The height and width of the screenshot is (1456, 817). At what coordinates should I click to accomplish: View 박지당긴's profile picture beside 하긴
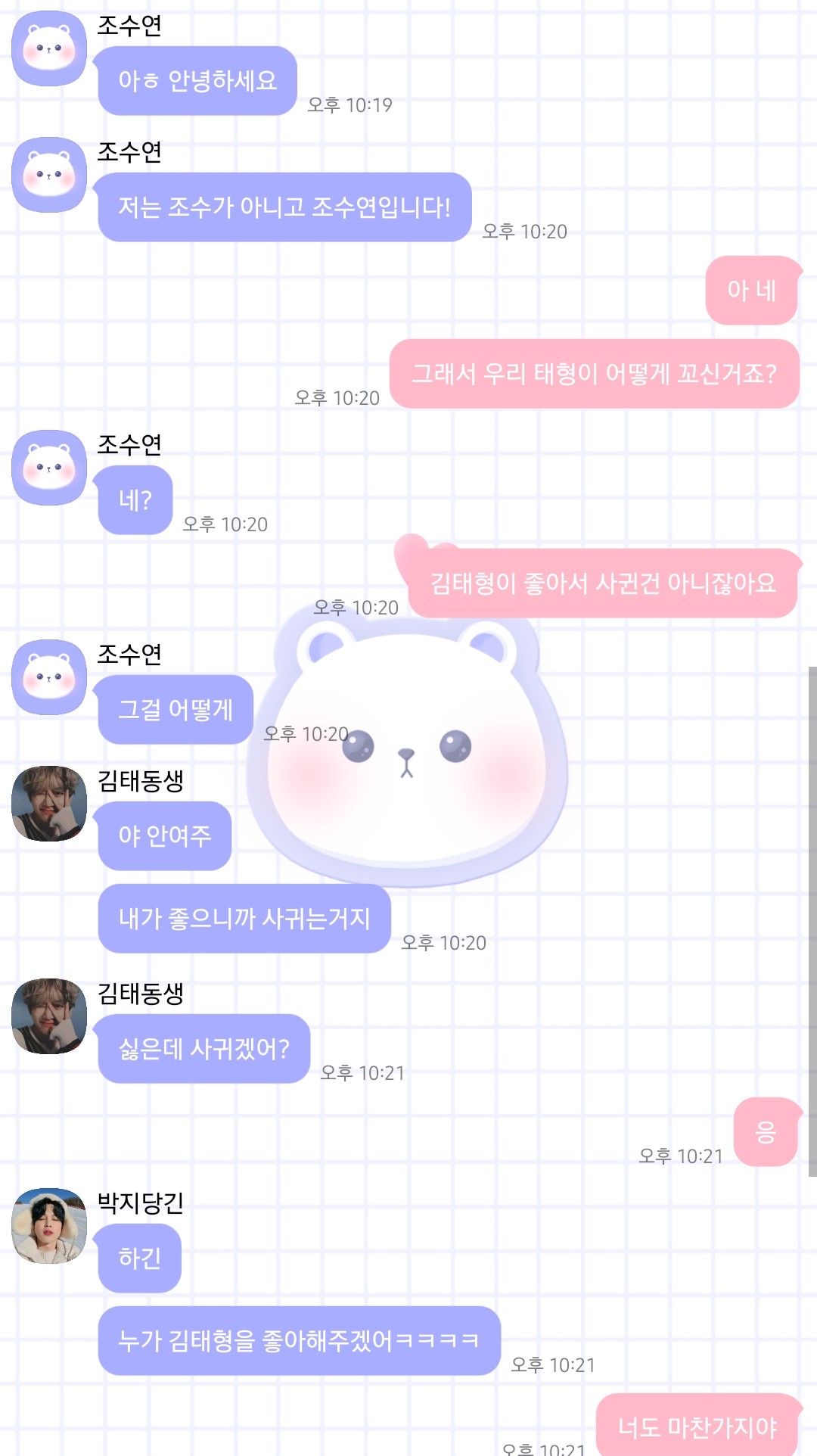[x=49, y=1226]
